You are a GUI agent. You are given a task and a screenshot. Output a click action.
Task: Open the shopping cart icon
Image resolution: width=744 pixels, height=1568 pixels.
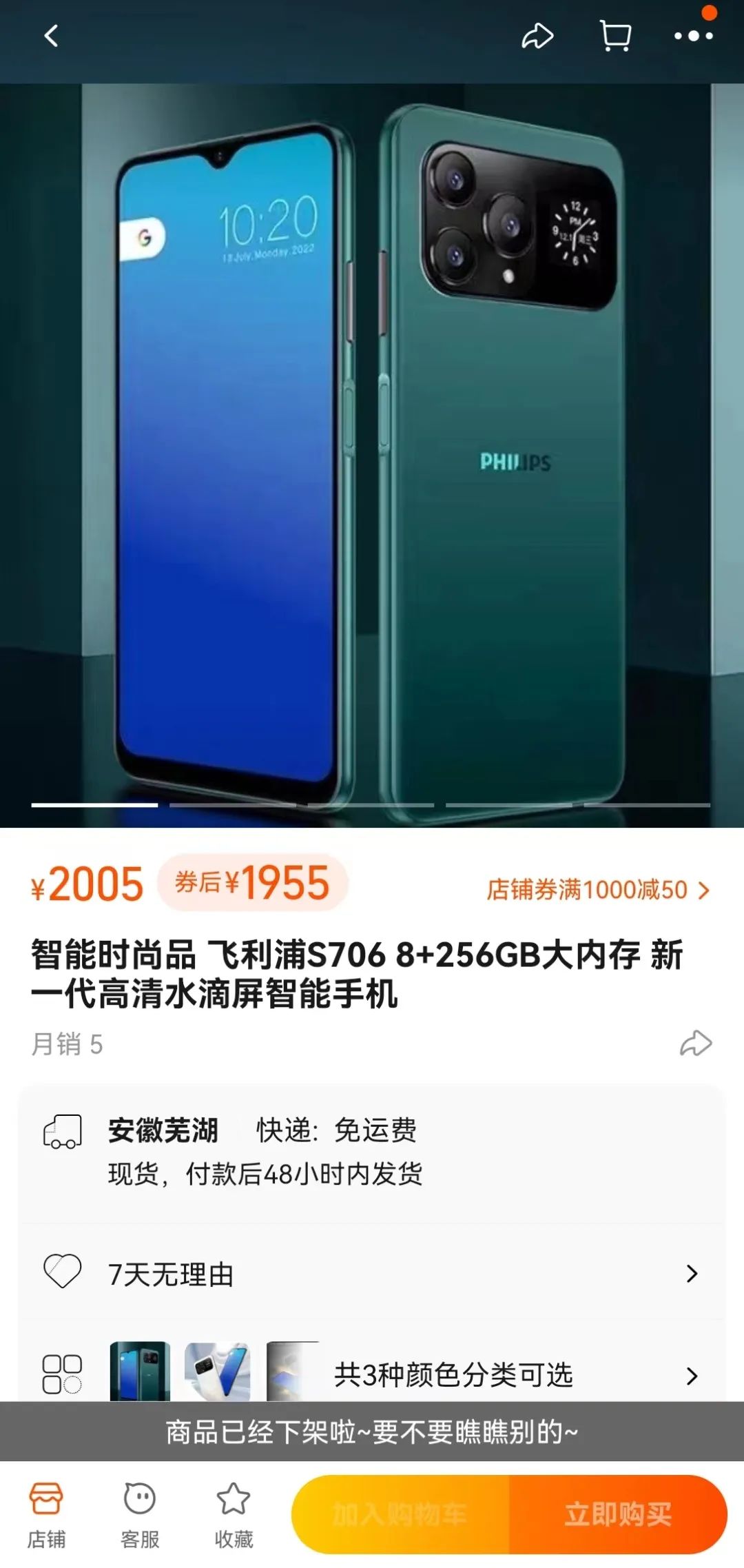(615, 36)
